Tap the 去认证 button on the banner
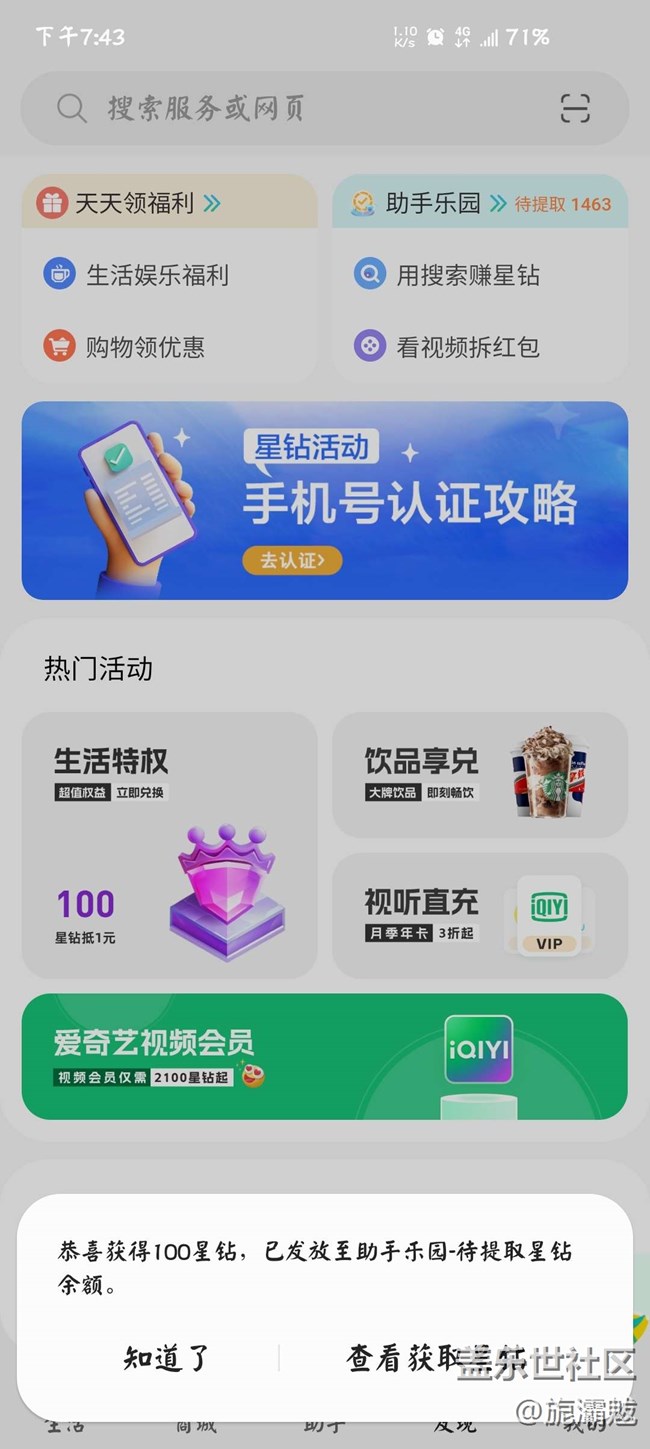The height and width of the screenshot is (1449, 650). tap(291, 561)
